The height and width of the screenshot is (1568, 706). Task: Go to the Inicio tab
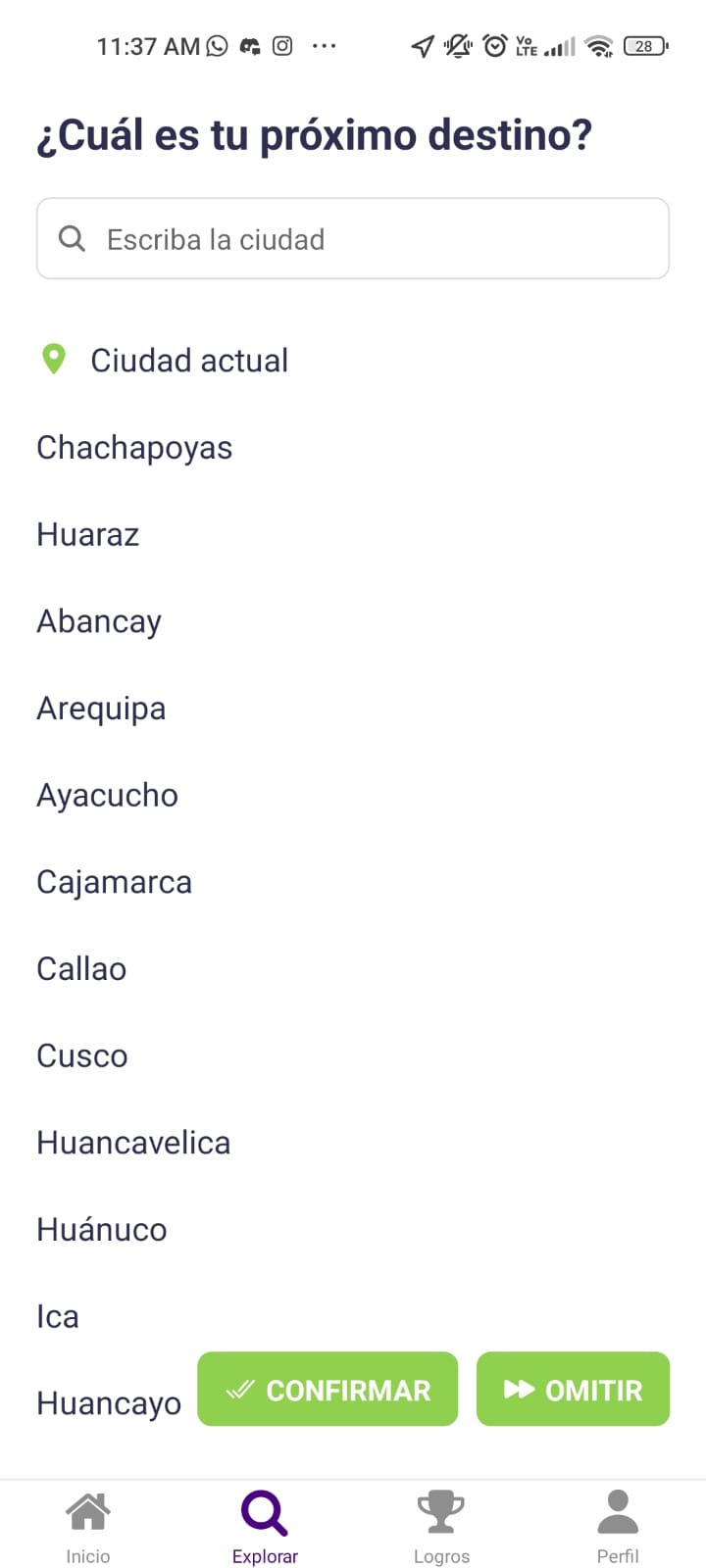[x=88, y=1527]
